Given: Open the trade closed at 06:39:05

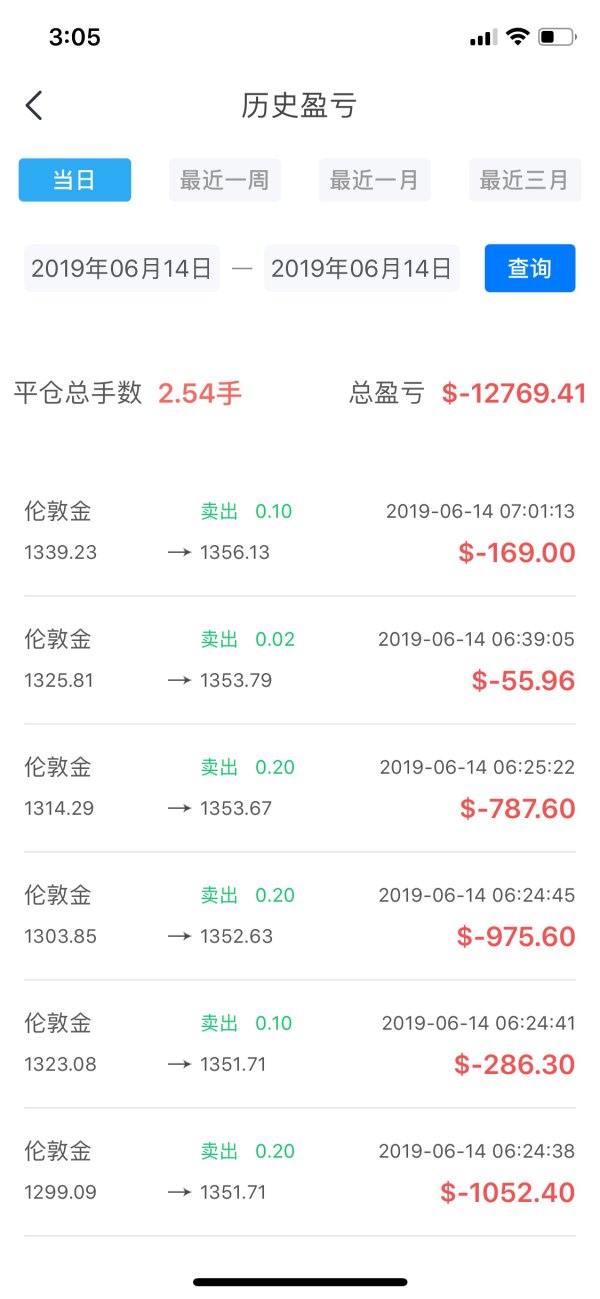Looking at the screenshot, I should (x=300, y=660).
